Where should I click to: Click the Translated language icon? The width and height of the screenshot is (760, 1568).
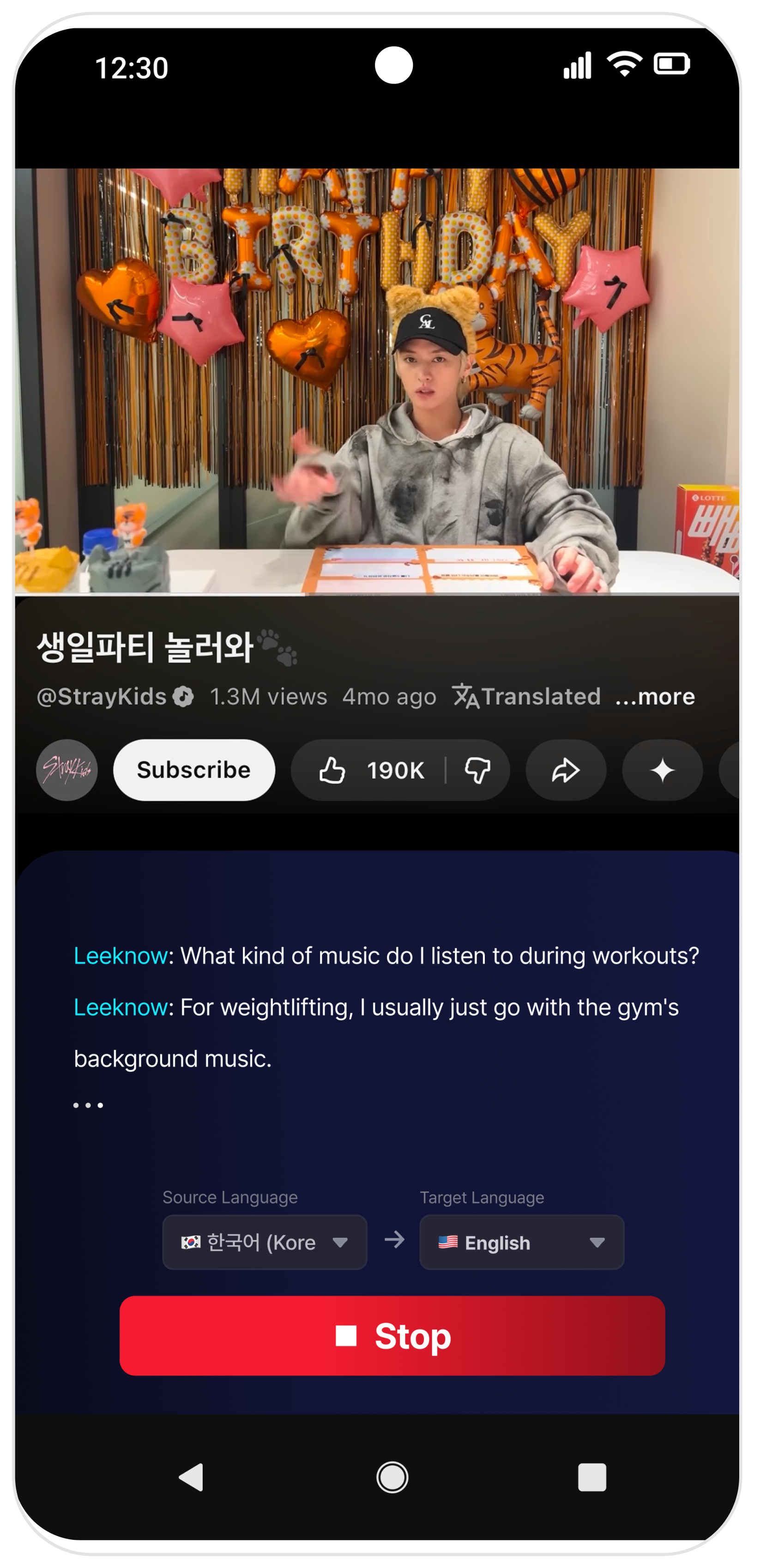[x=465, y=696]
